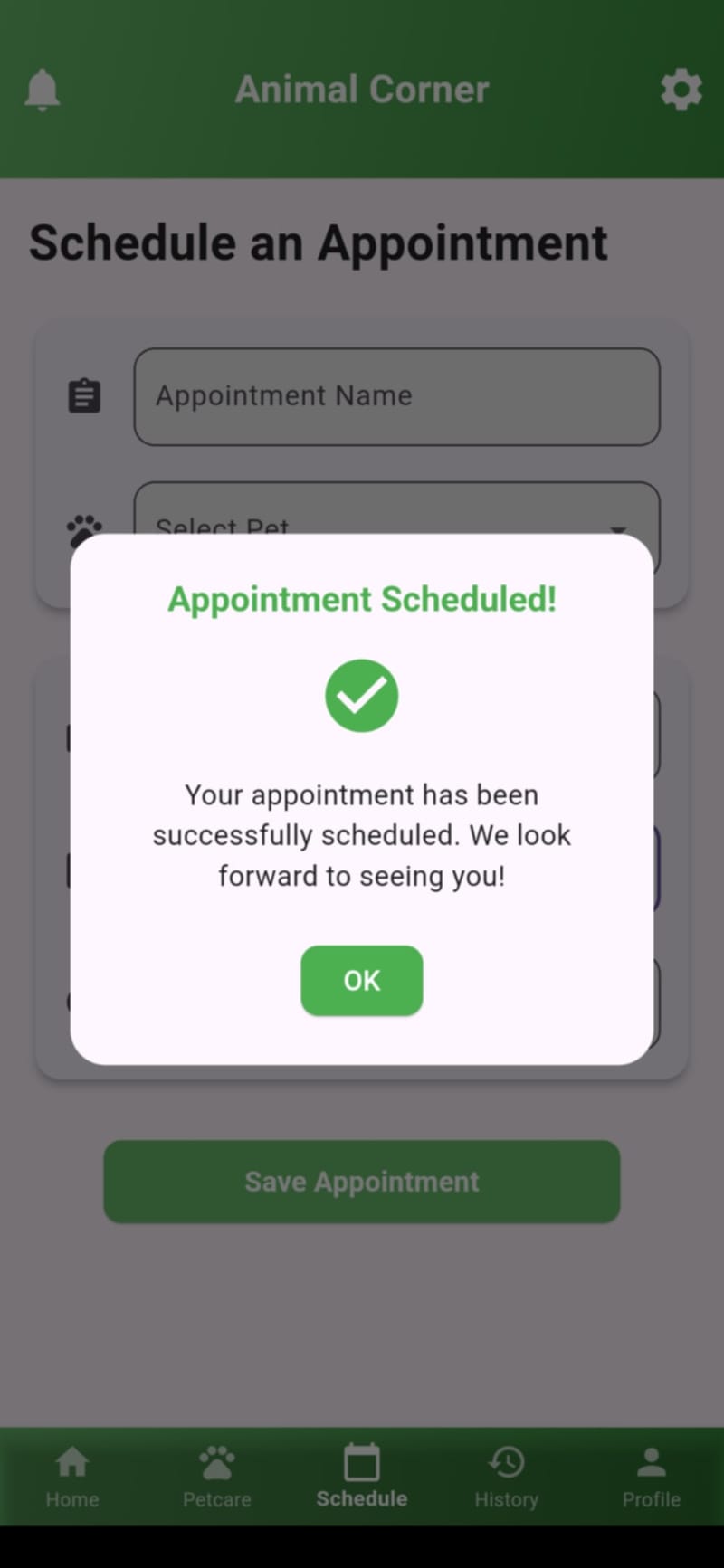The height and width of the screenshot is (1568, 724).
Task: Switch to the Profile tab
Action: tap(652, 1477)
